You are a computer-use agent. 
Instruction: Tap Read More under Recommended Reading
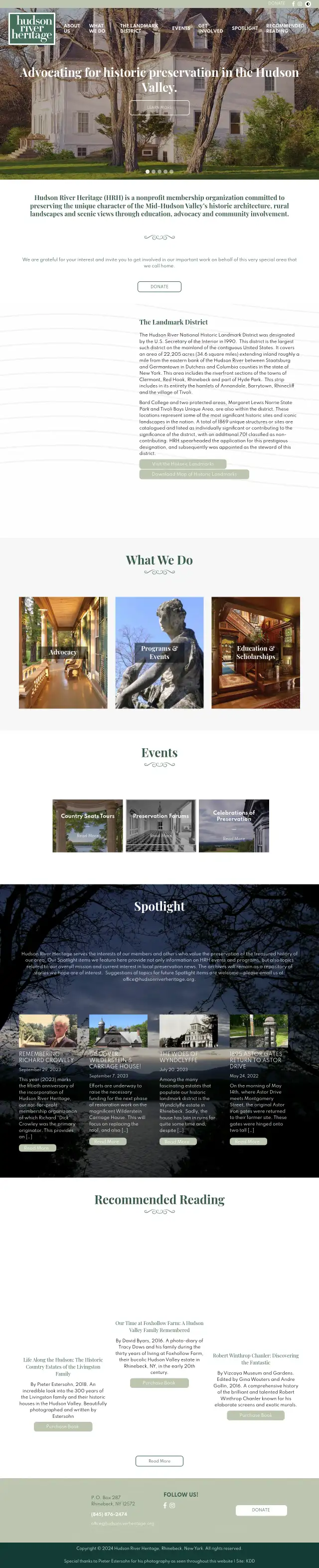pyautogui.click(x=159, y=1461)
